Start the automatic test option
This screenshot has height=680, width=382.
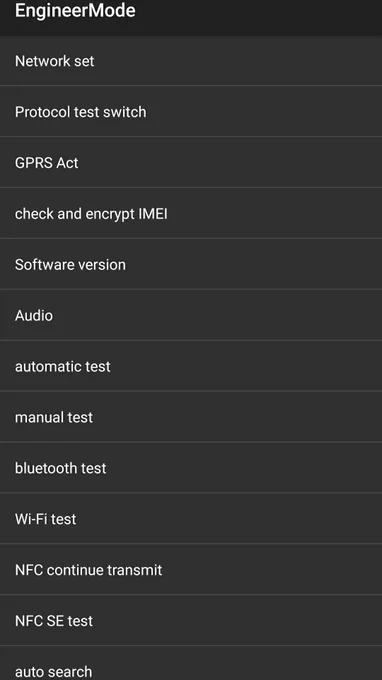tap(191, 366)
